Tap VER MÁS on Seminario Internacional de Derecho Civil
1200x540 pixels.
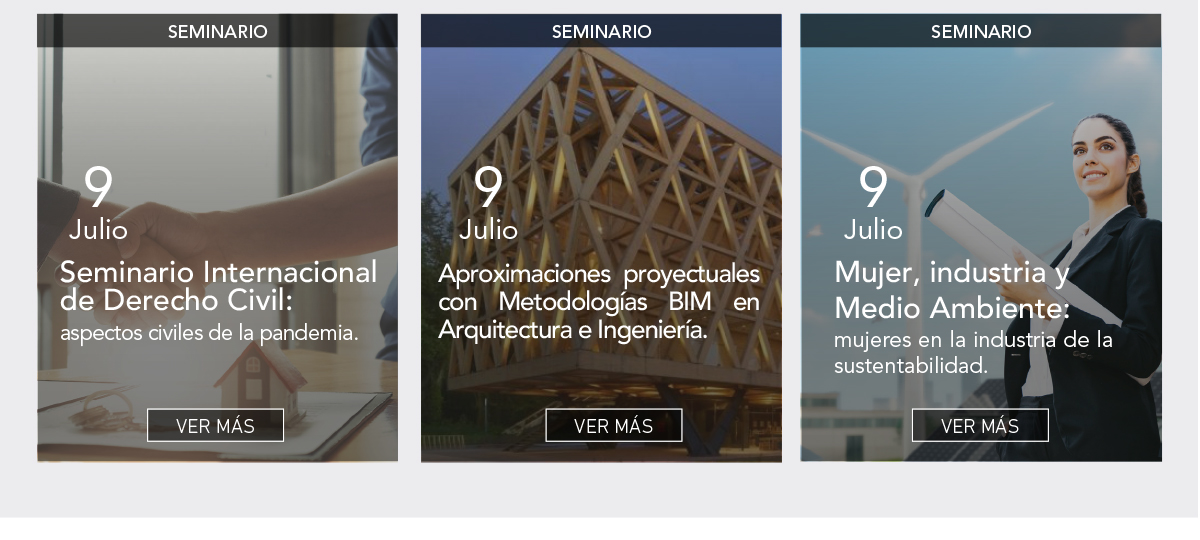215,425
